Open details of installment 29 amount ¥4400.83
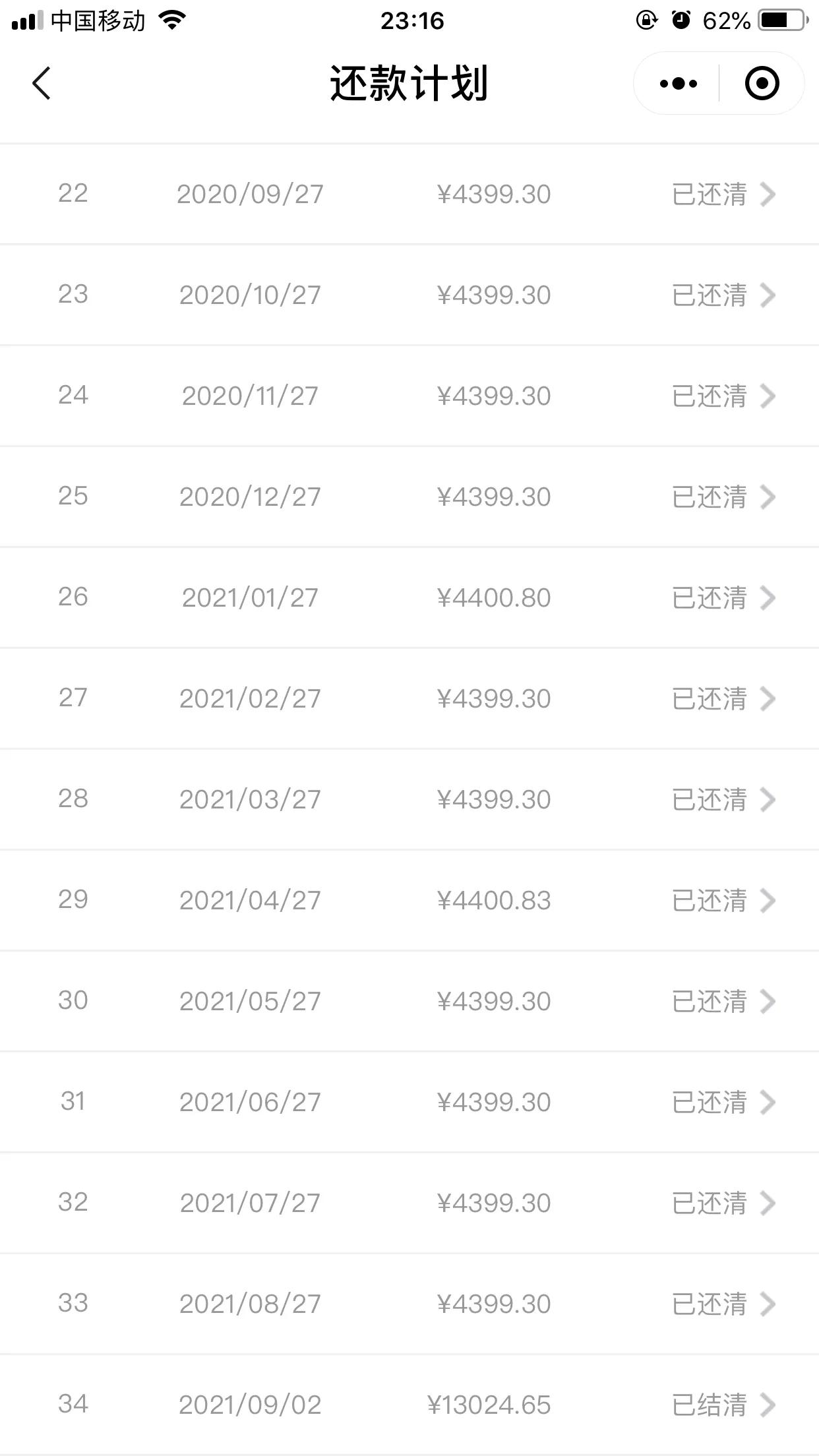Image resolution: width=819 pixels, height=1456 pixels. click(x=409, y=899)
